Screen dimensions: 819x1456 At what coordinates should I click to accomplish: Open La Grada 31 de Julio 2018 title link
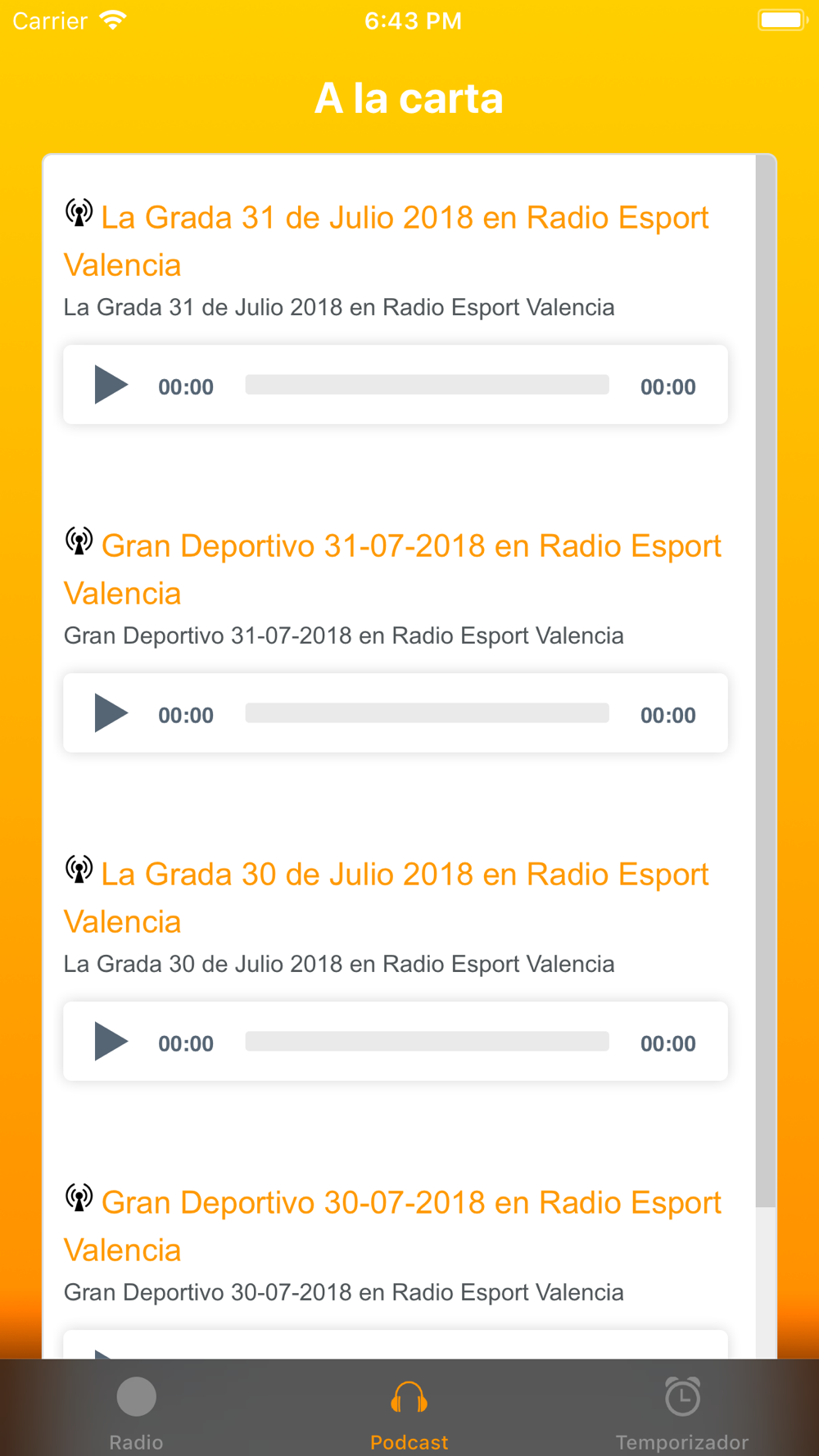tap(387, 241)
